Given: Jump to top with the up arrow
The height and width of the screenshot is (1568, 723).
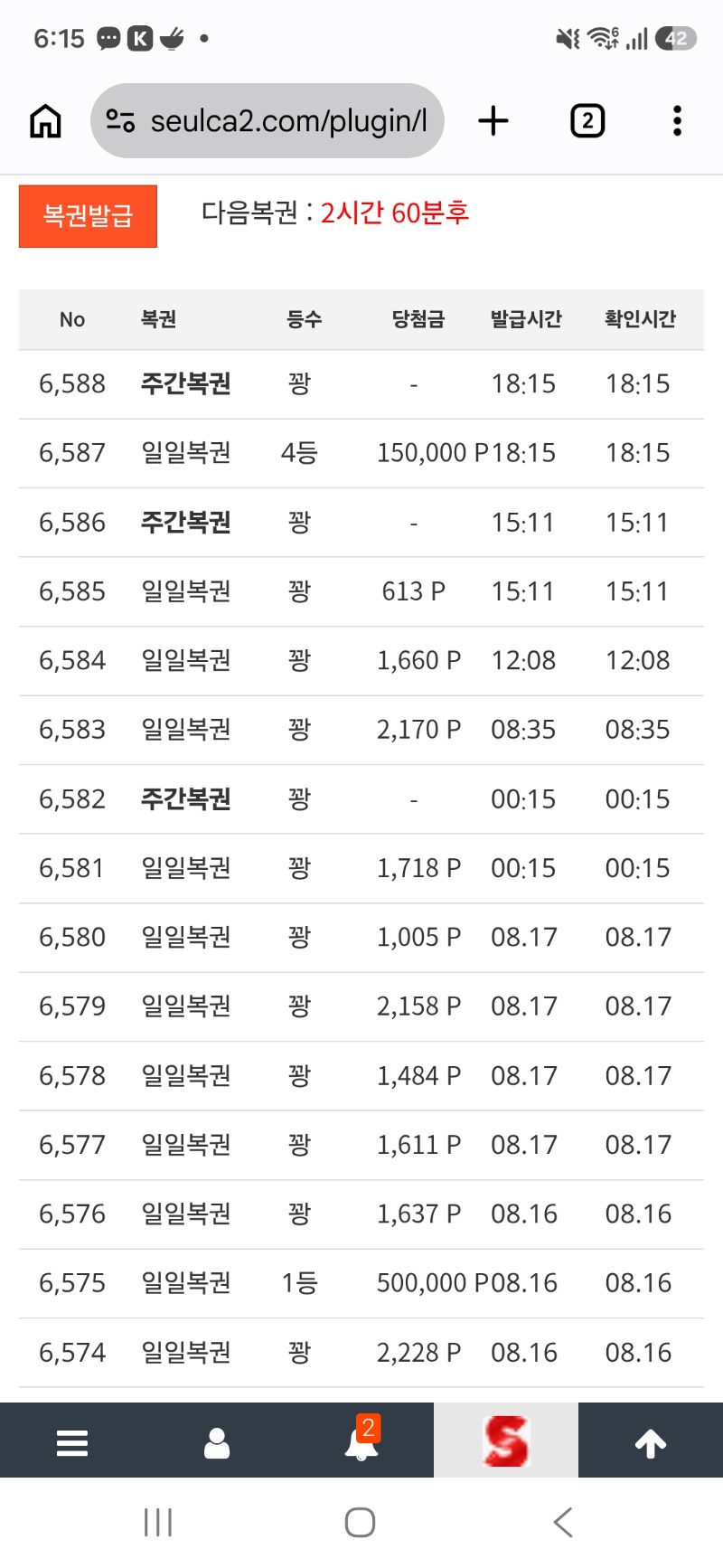Looking at the screenshot, I should pyautogui.click(x=651, y=1443).
